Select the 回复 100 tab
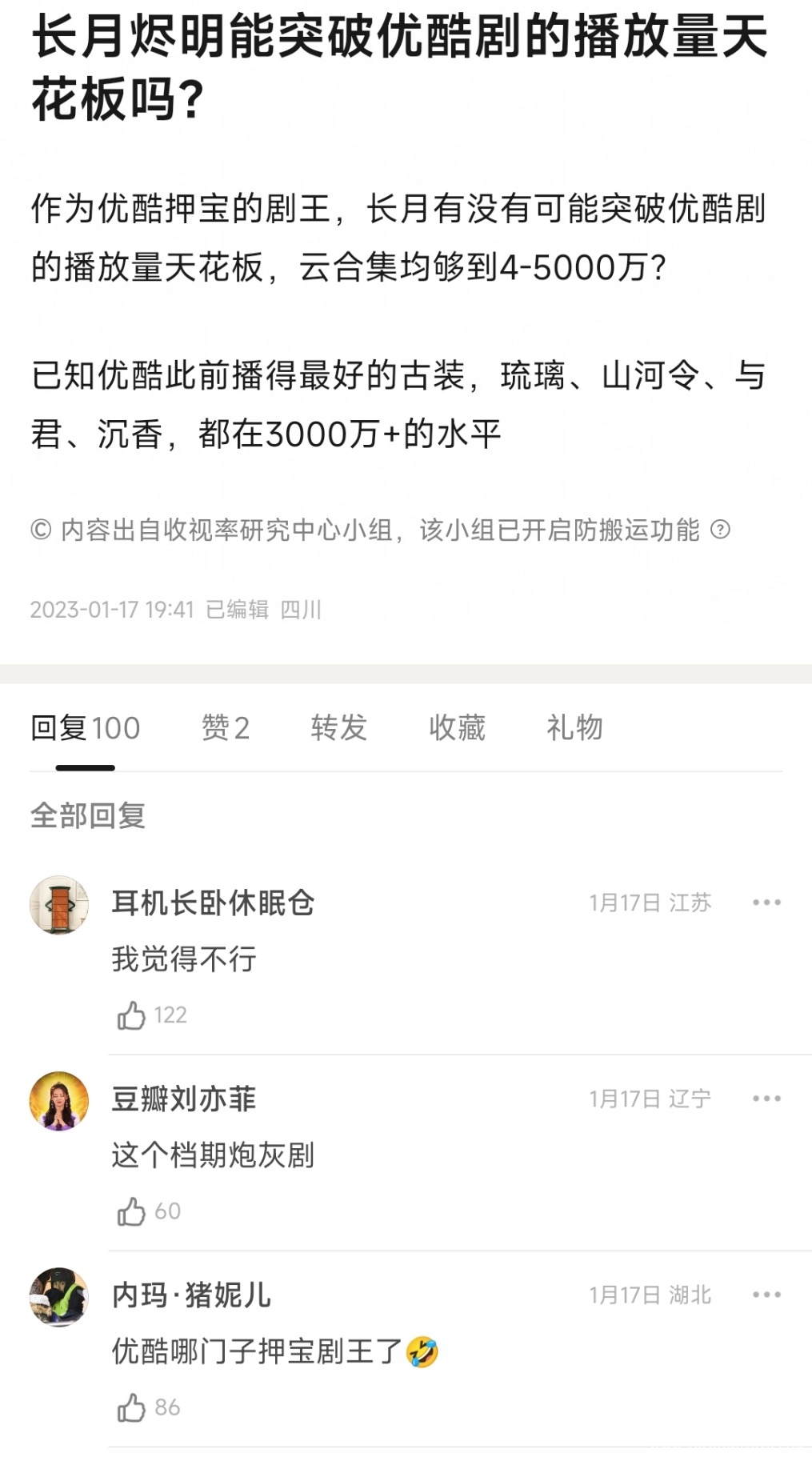812x1457 pixels. [85, 728]
